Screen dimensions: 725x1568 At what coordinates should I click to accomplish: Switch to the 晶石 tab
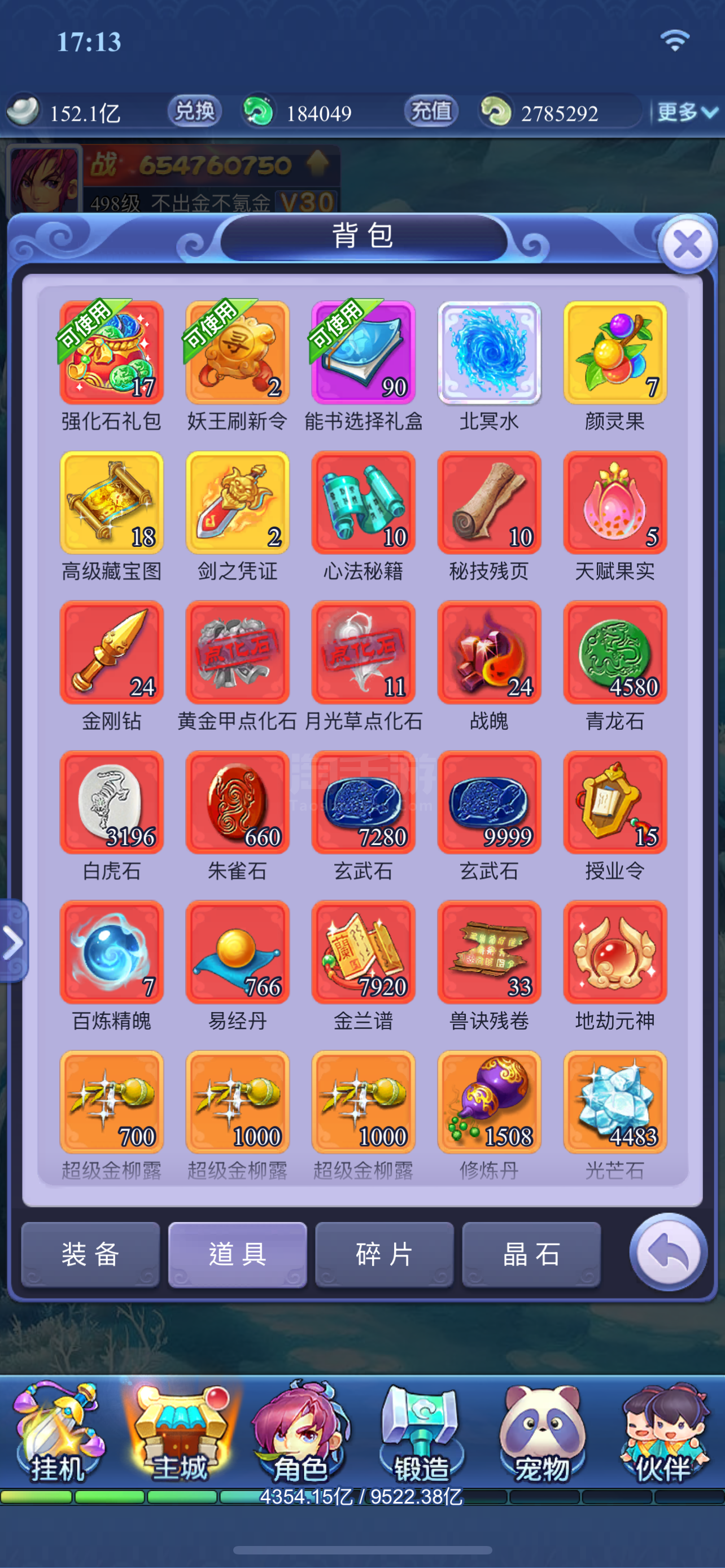(x=531, y=1255)
